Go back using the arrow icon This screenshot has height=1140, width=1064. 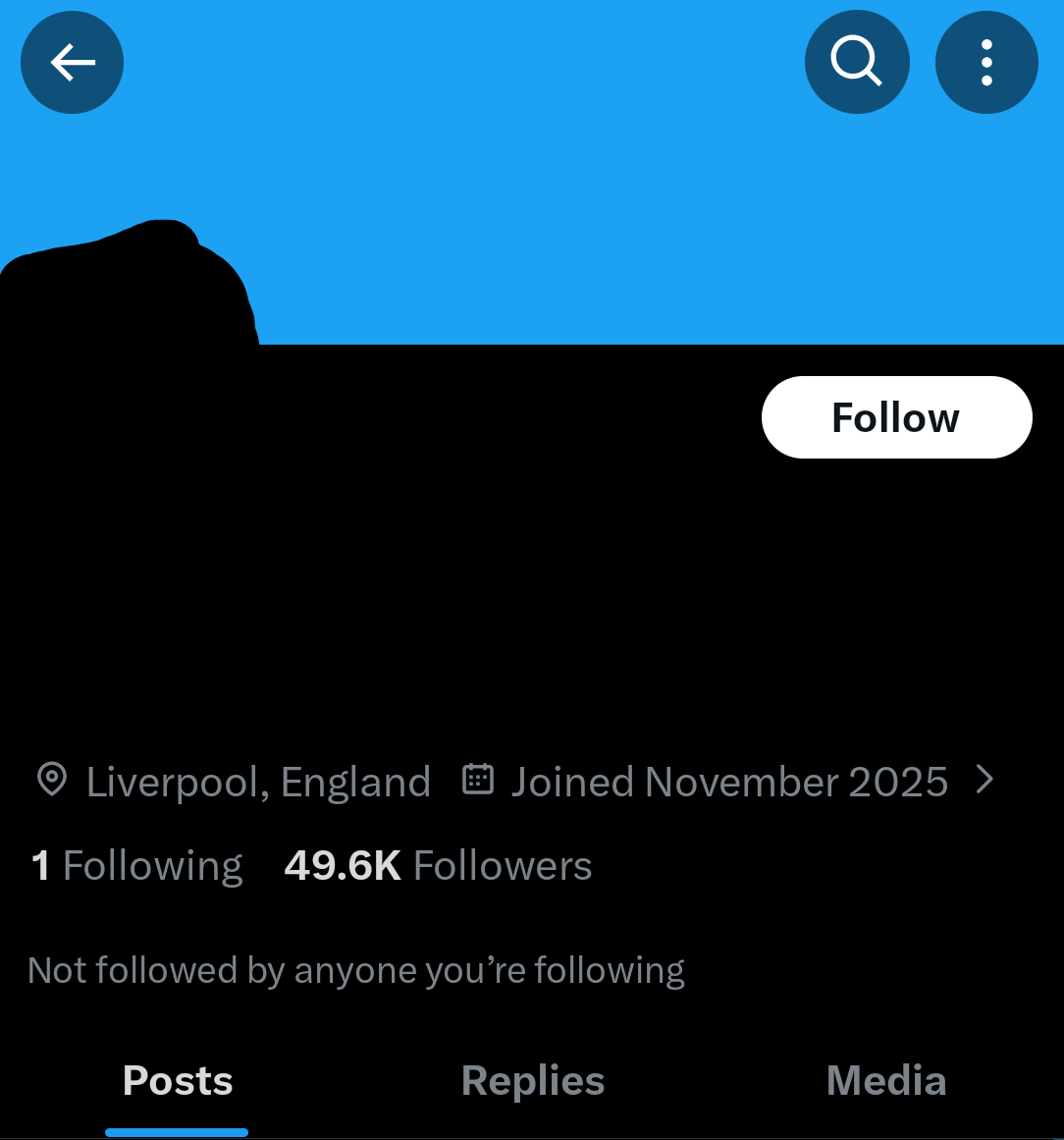(x=72, y=63)
